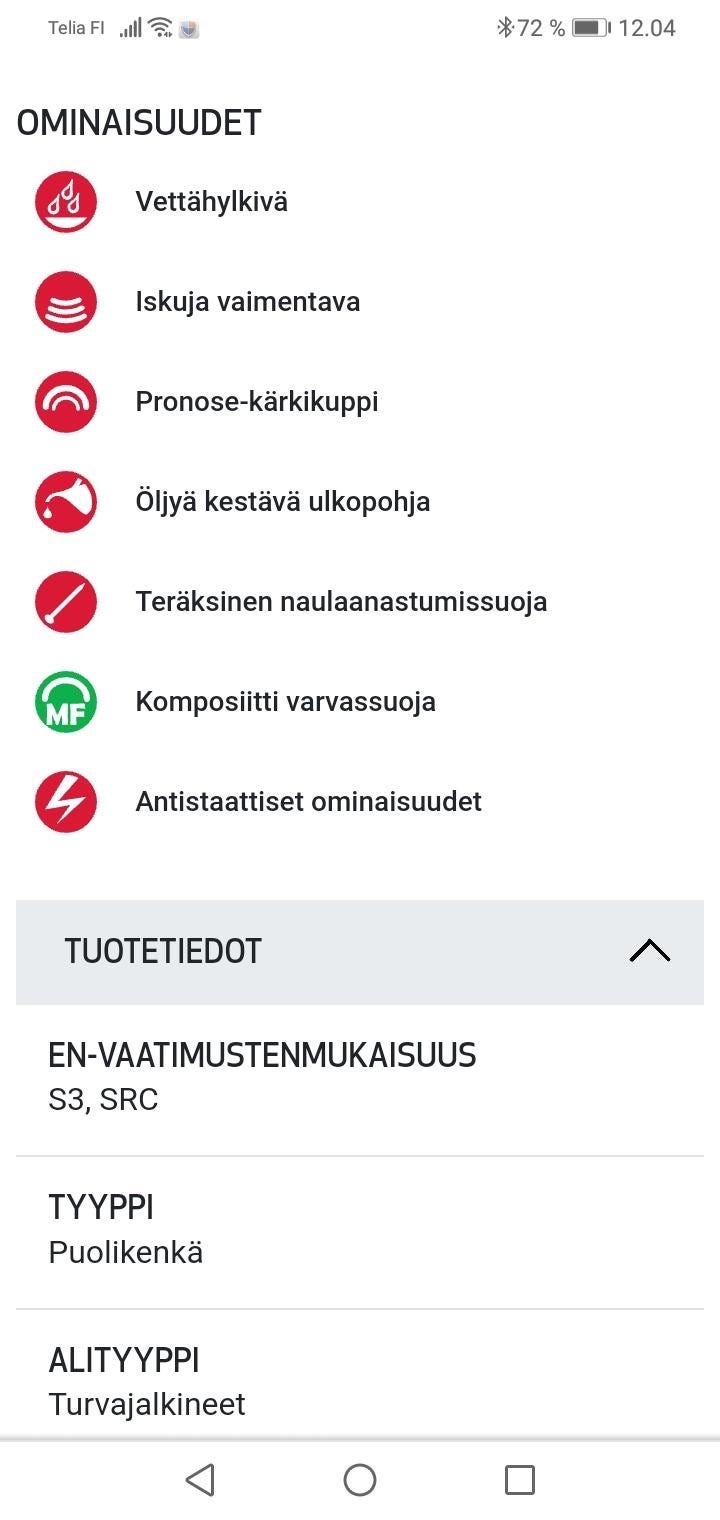Click the upward chevron next to TUOTETIEDOT

(650, 950)
